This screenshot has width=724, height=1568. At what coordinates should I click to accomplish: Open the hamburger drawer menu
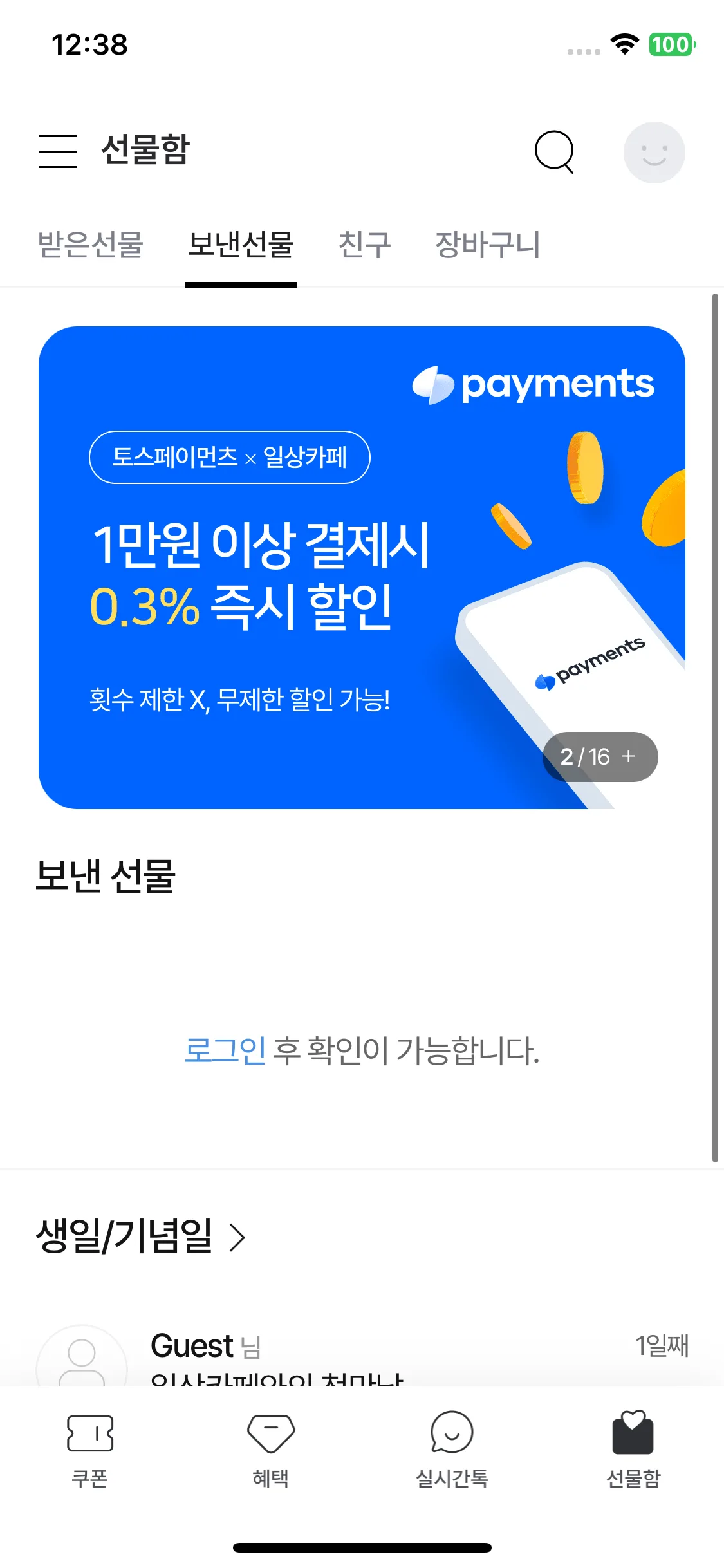click(x=58, y=151)
